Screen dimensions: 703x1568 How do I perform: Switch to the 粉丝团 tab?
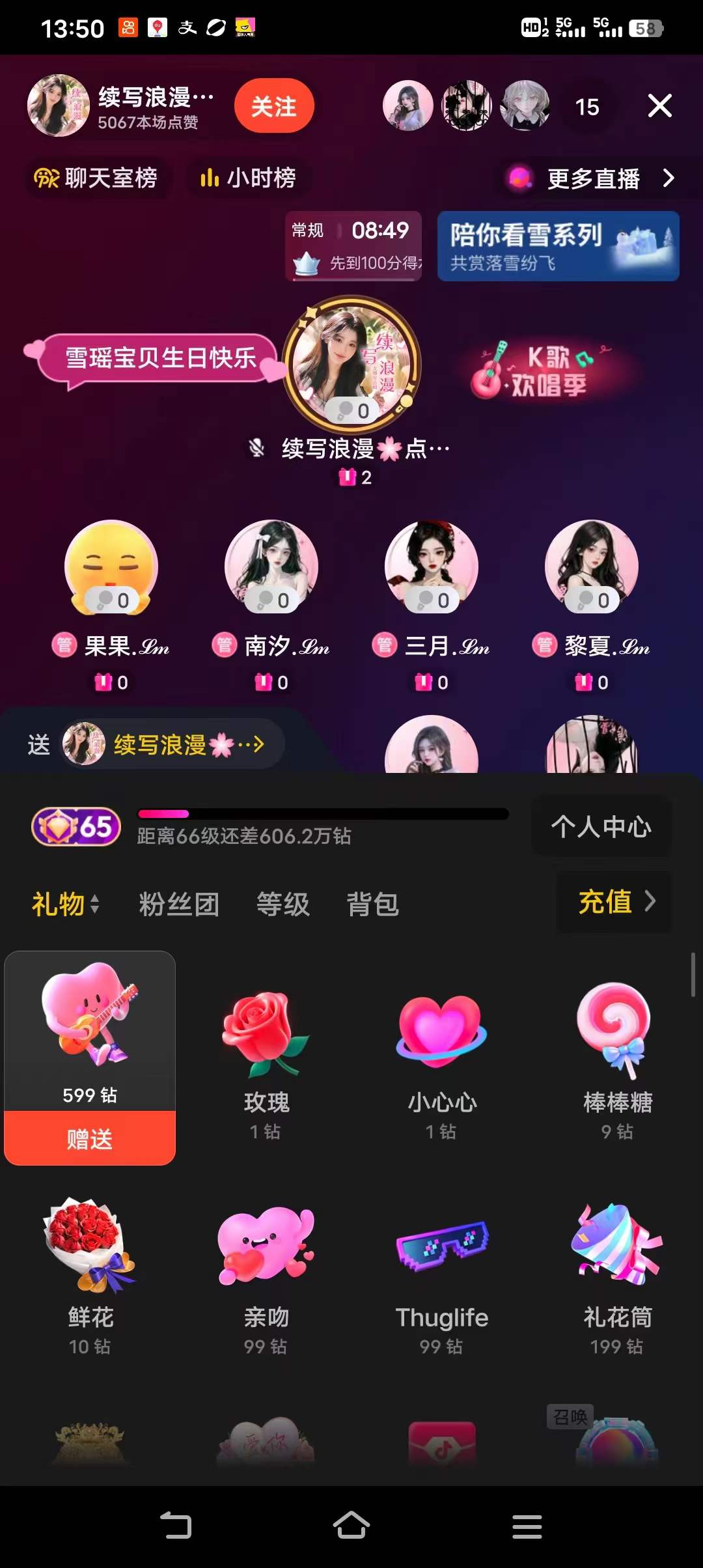[179, 904]
